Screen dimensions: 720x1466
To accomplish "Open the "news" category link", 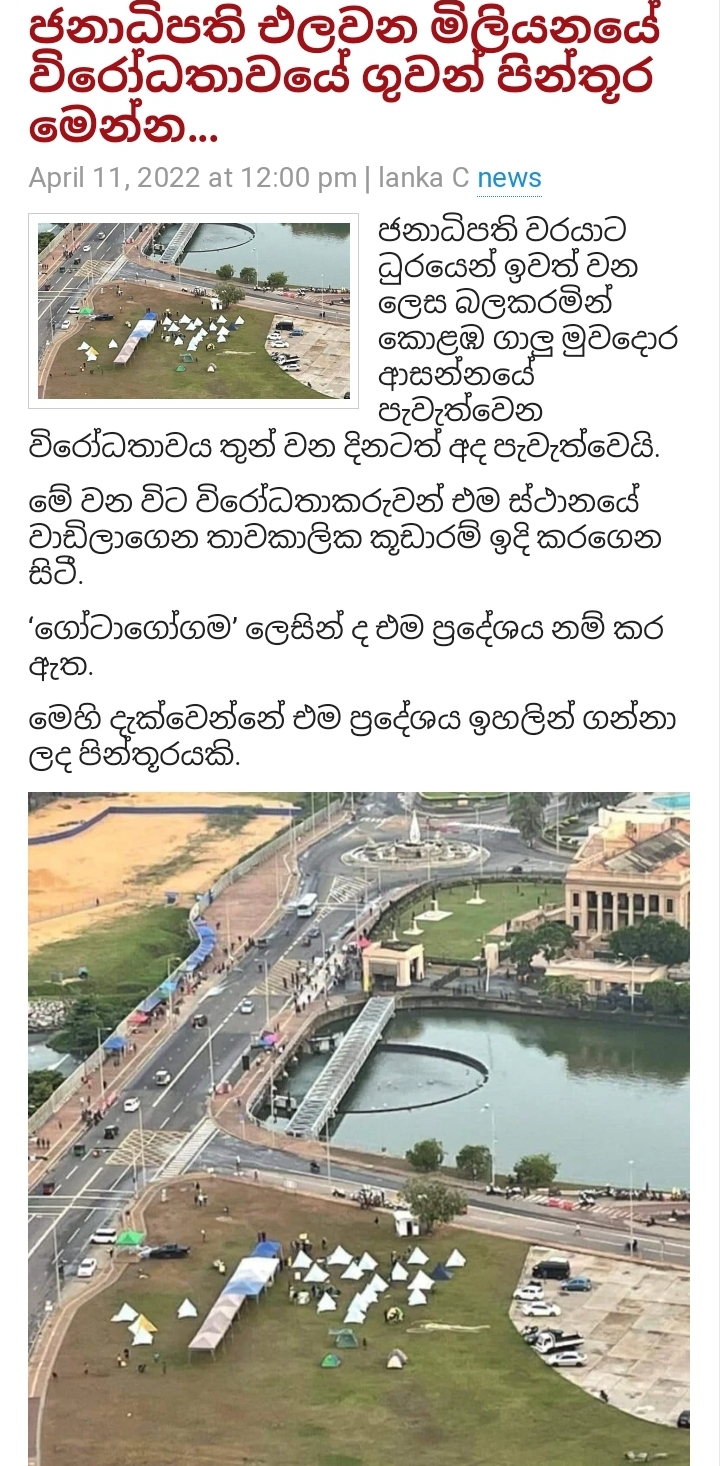I will 509,178.
